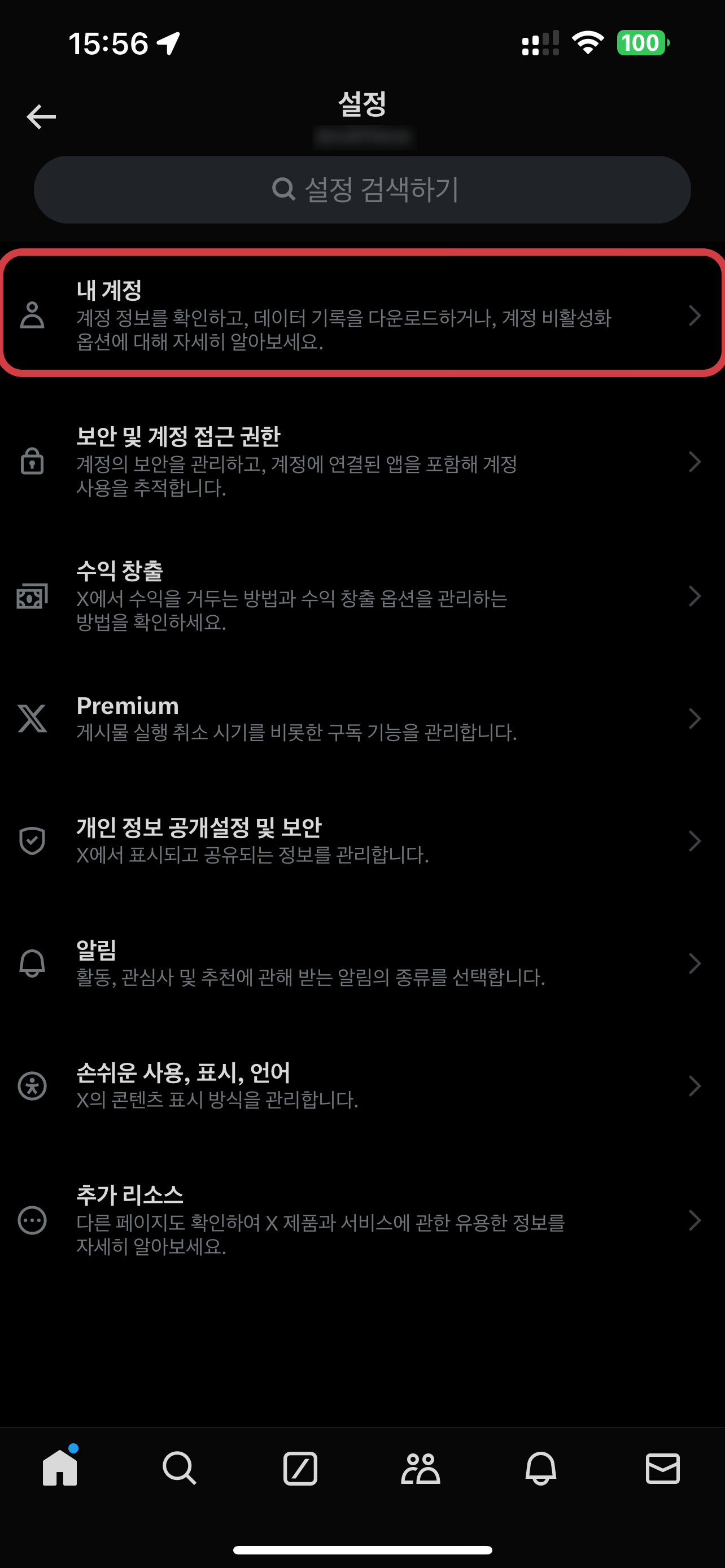Open 보안 및 계정 접근 권한
Viewport: 725px width, 1568px height.
coord(362,461)
